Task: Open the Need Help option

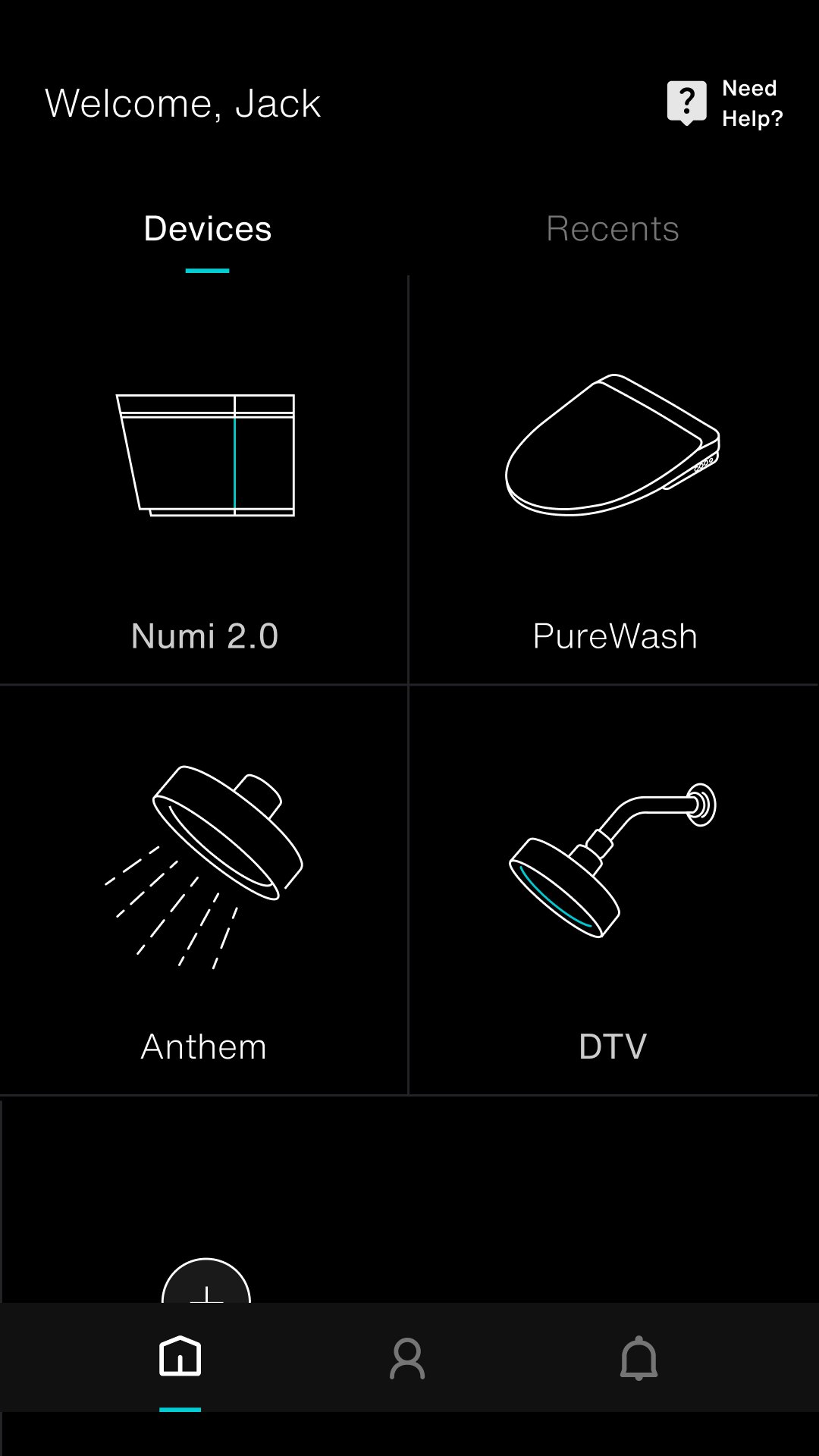Action: point(724,103)
